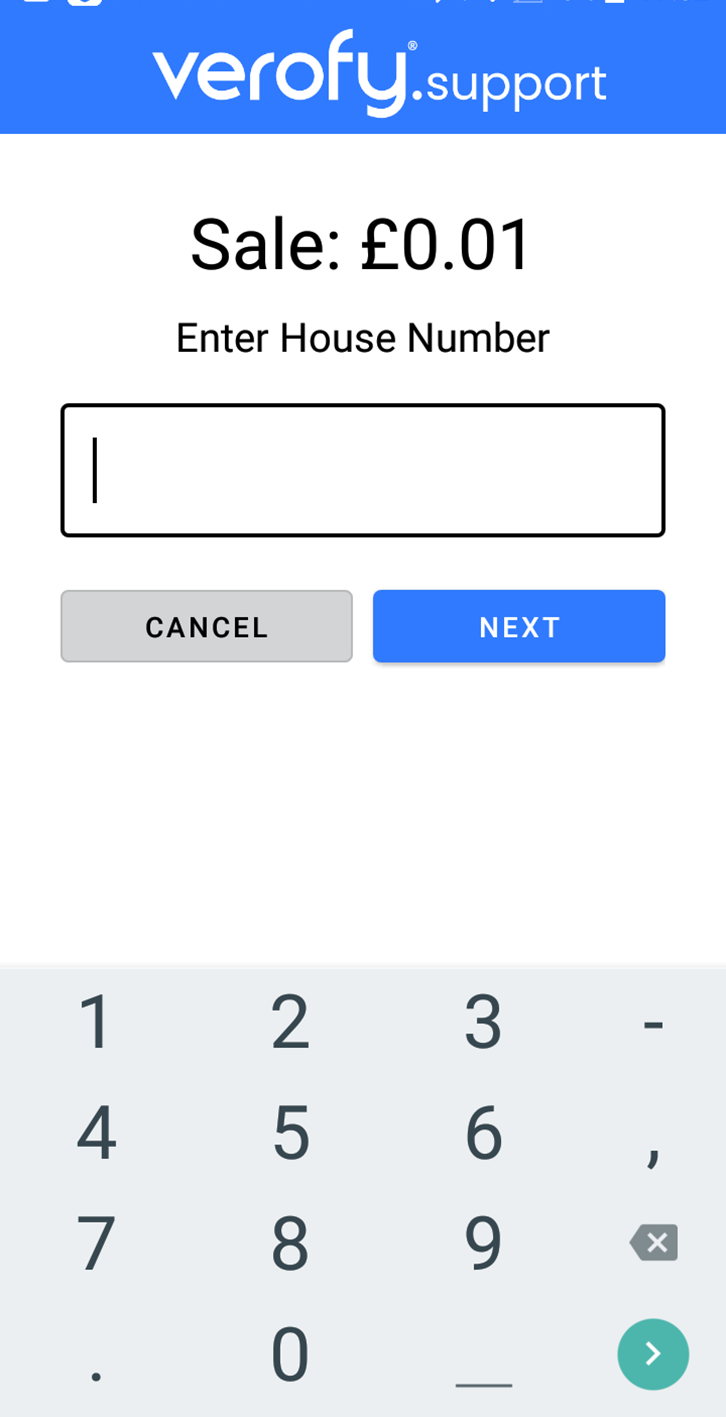Focus the house number input field

[362, 470]
